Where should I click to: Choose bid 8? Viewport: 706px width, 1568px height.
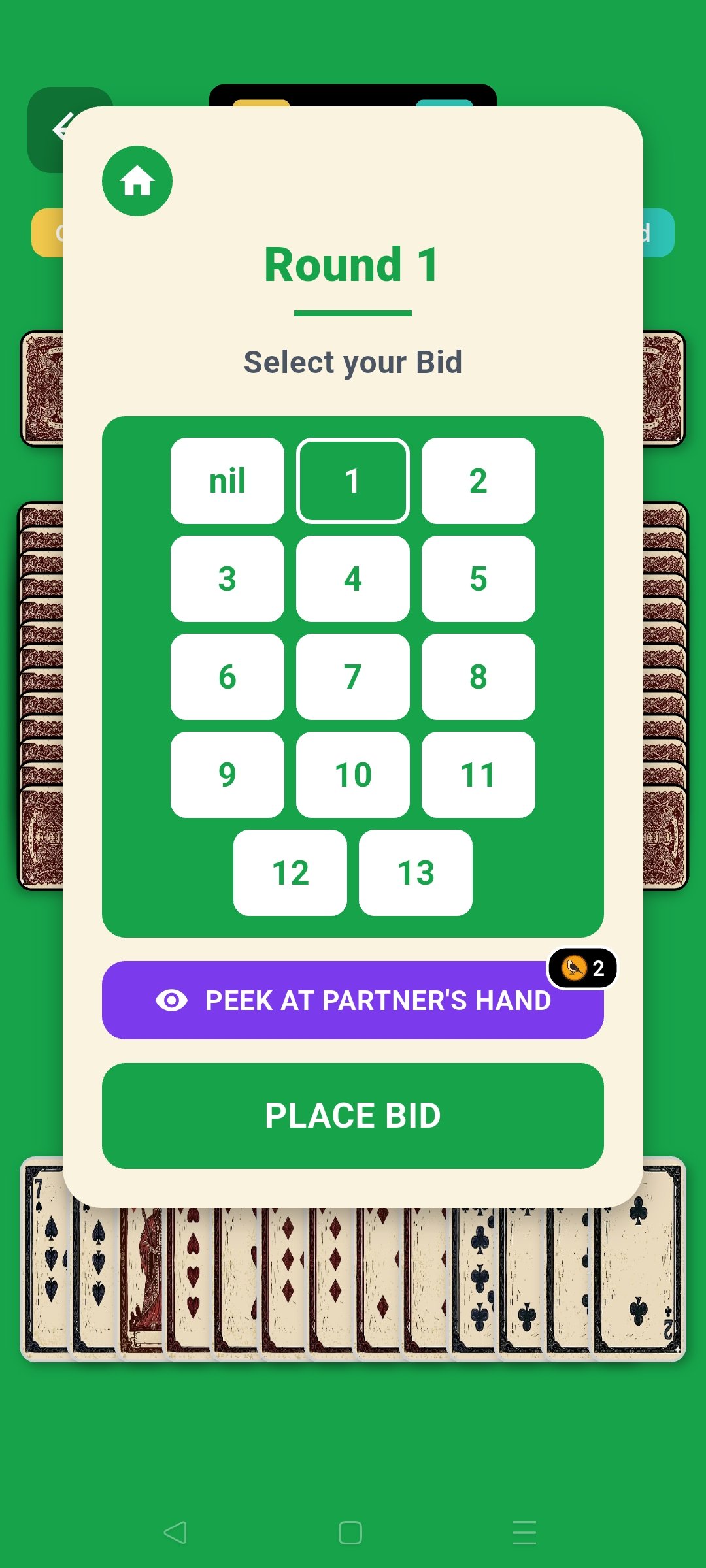[478, 677]
